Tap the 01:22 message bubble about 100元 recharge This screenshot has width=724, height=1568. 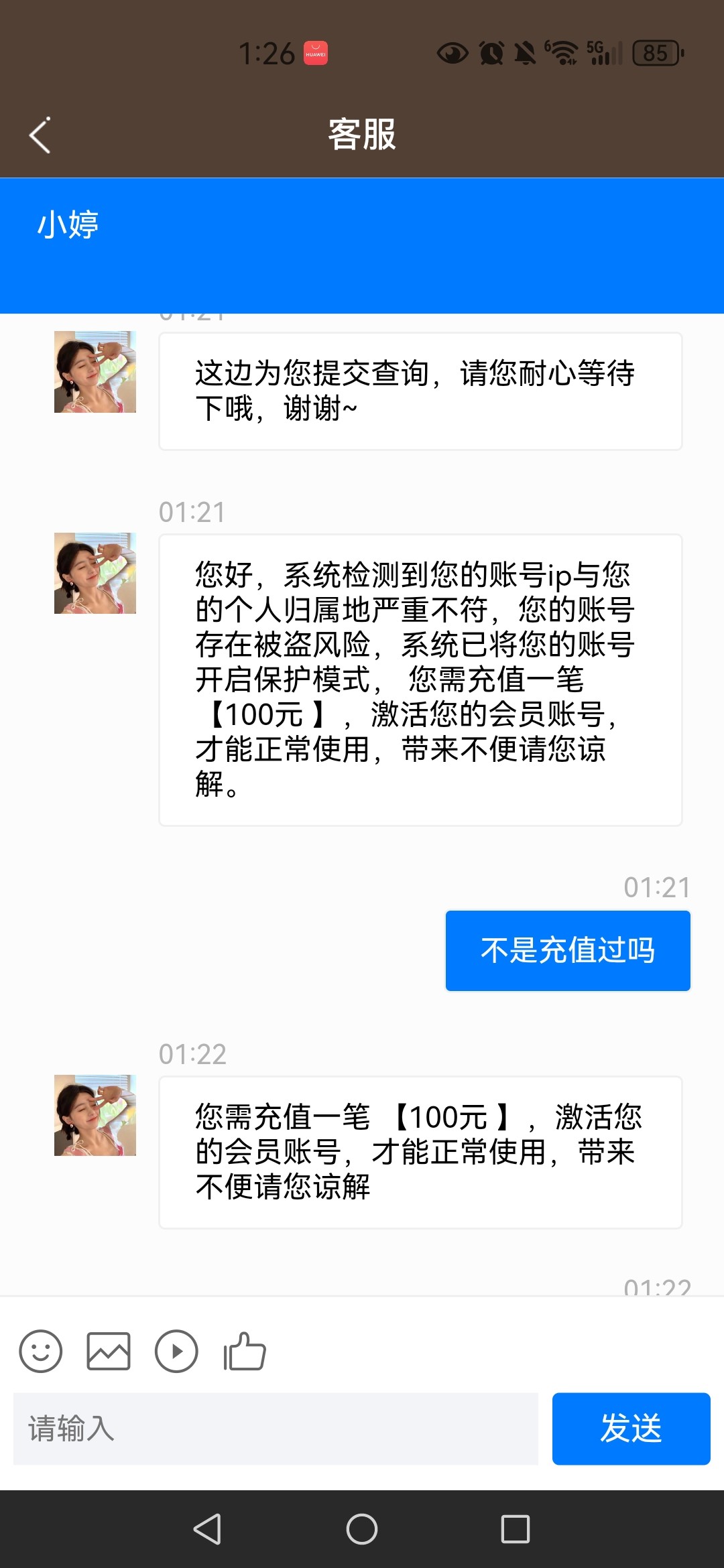pyautogui.click(x=421, y=1153)
